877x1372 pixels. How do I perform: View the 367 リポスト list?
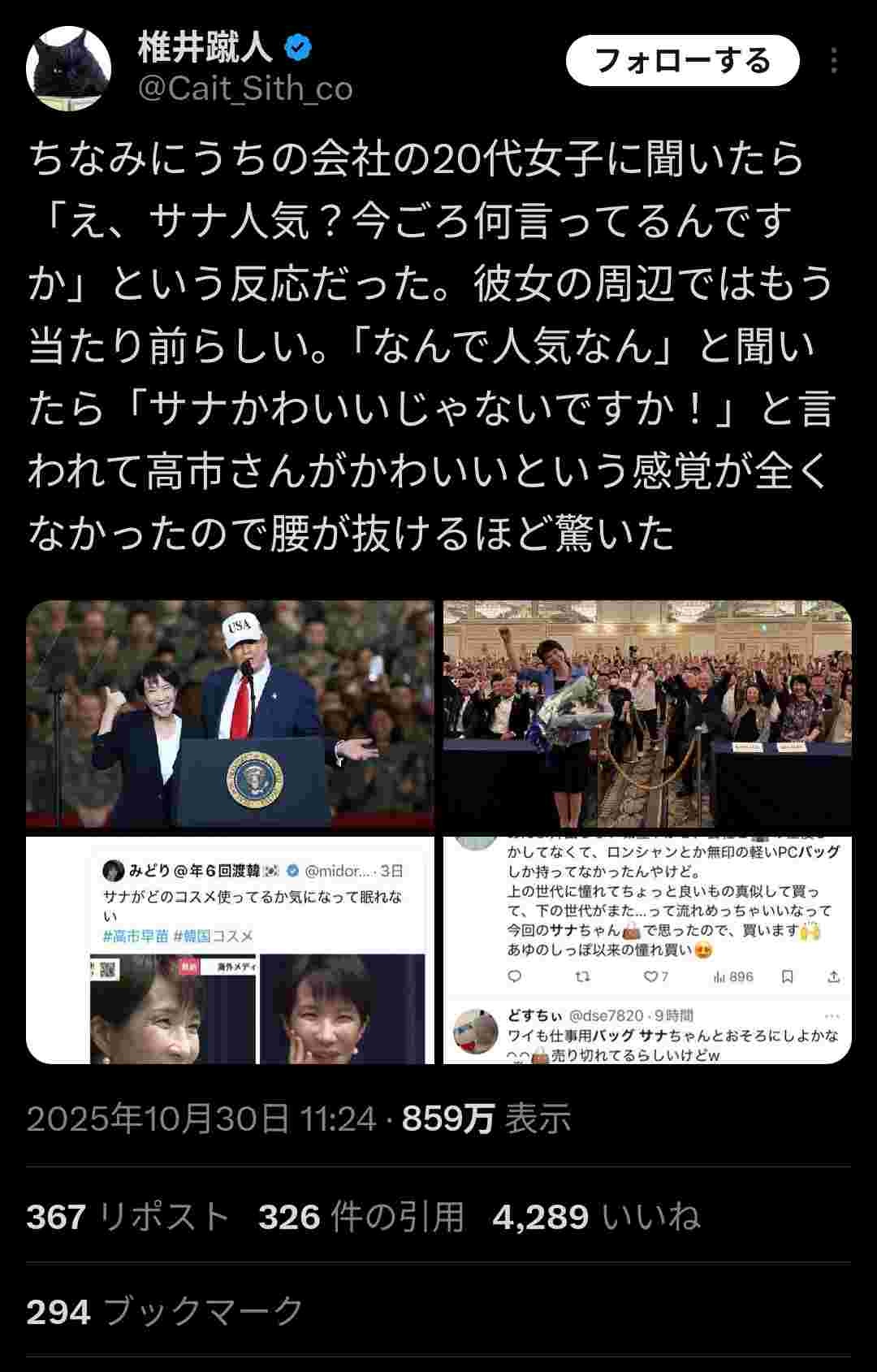[x=127, y=1217]
